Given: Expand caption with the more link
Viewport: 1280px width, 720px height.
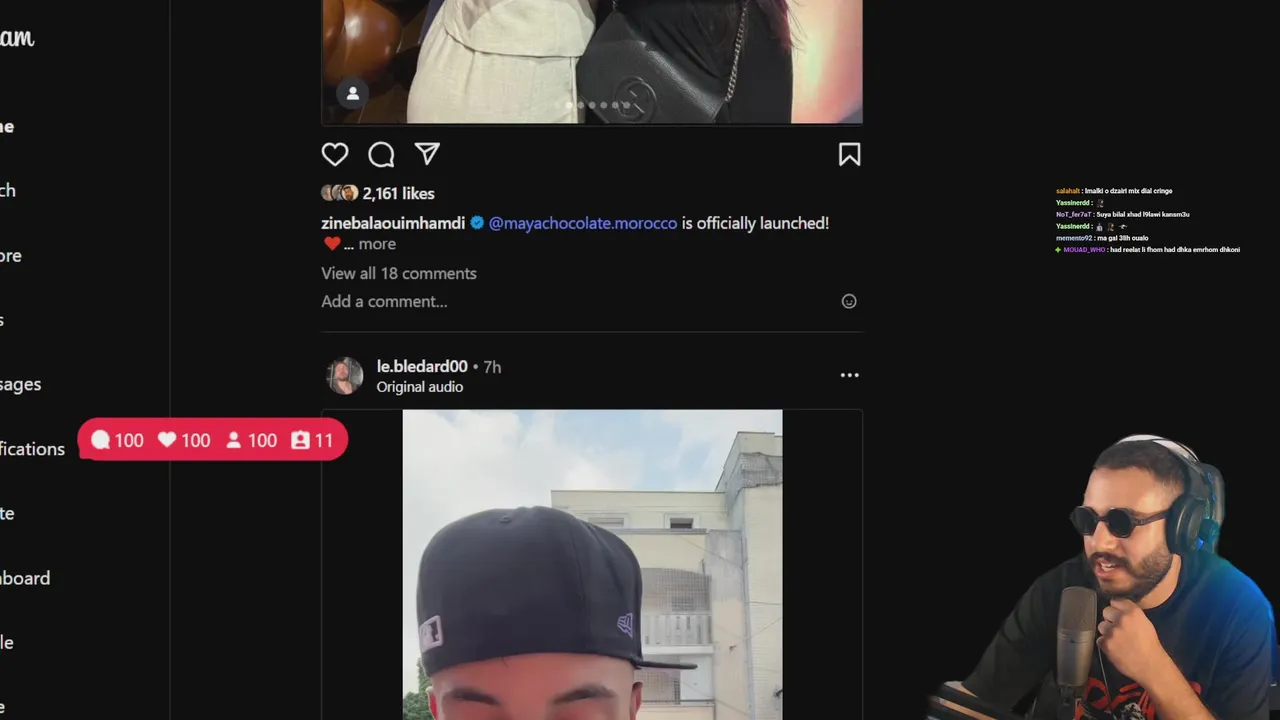Looking at the screenshot, I should point(377,244).
